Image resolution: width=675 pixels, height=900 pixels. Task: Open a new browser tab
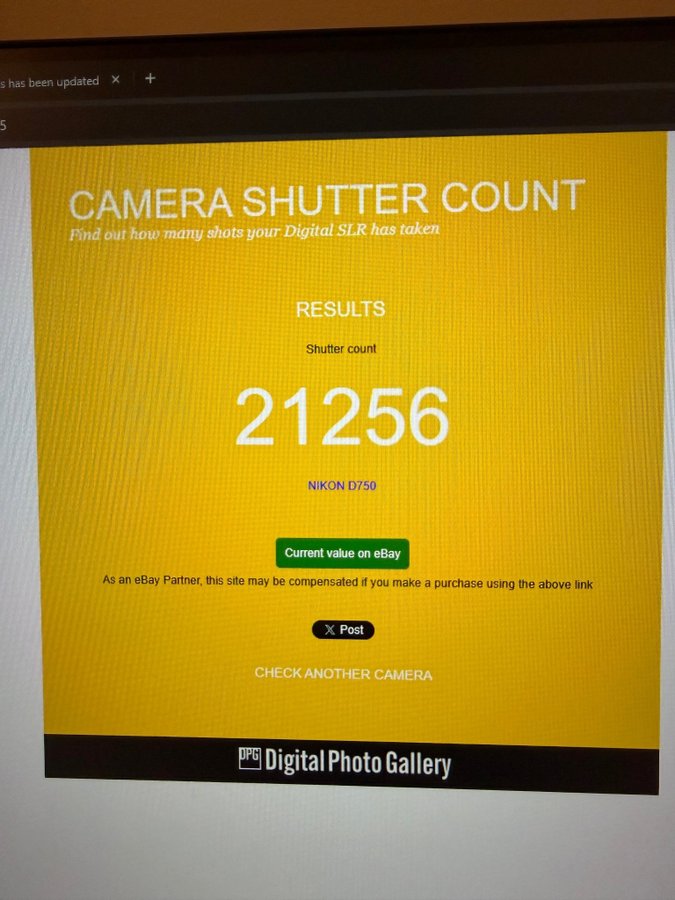click(150, 78)
